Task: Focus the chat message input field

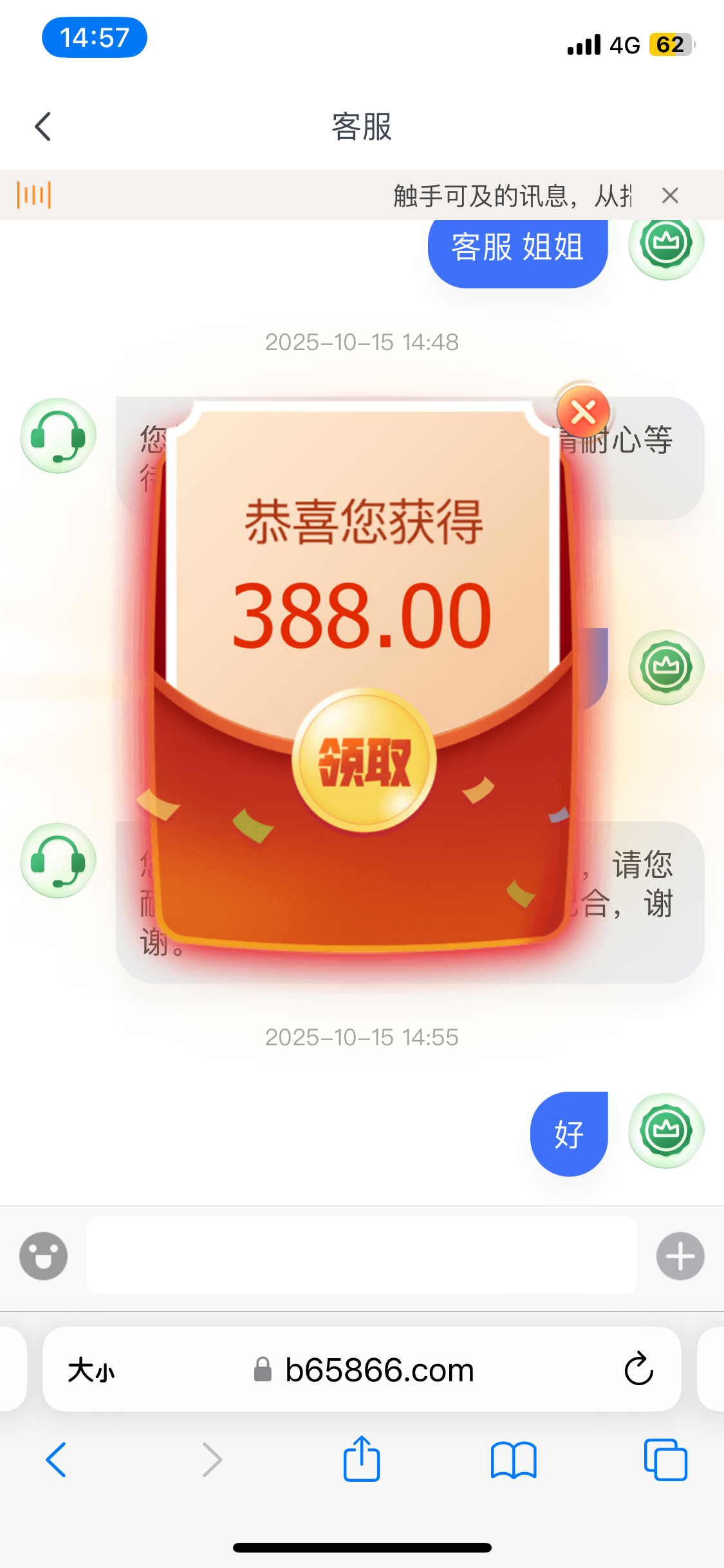Action: pyautogui.click(x=362, y=1255)
